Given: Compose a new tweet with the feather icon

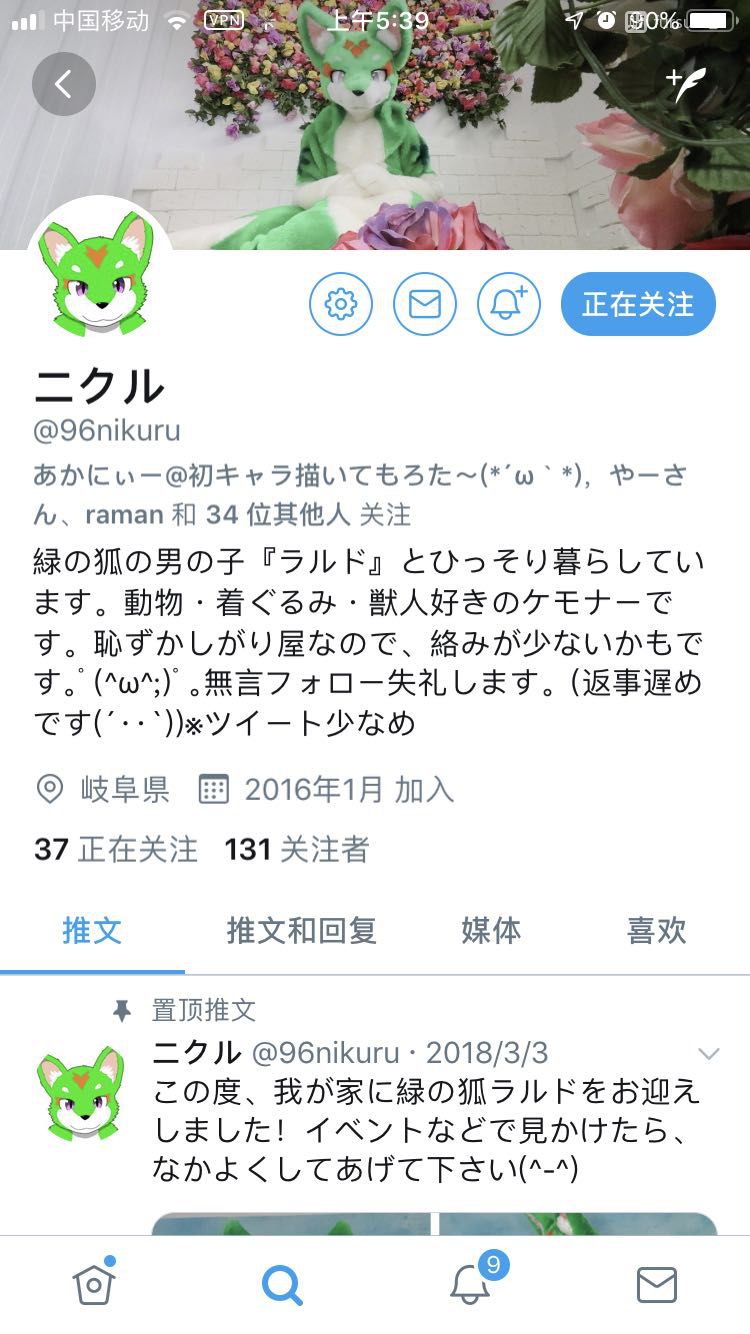Looking at the screenshot, I should point(686,84).
